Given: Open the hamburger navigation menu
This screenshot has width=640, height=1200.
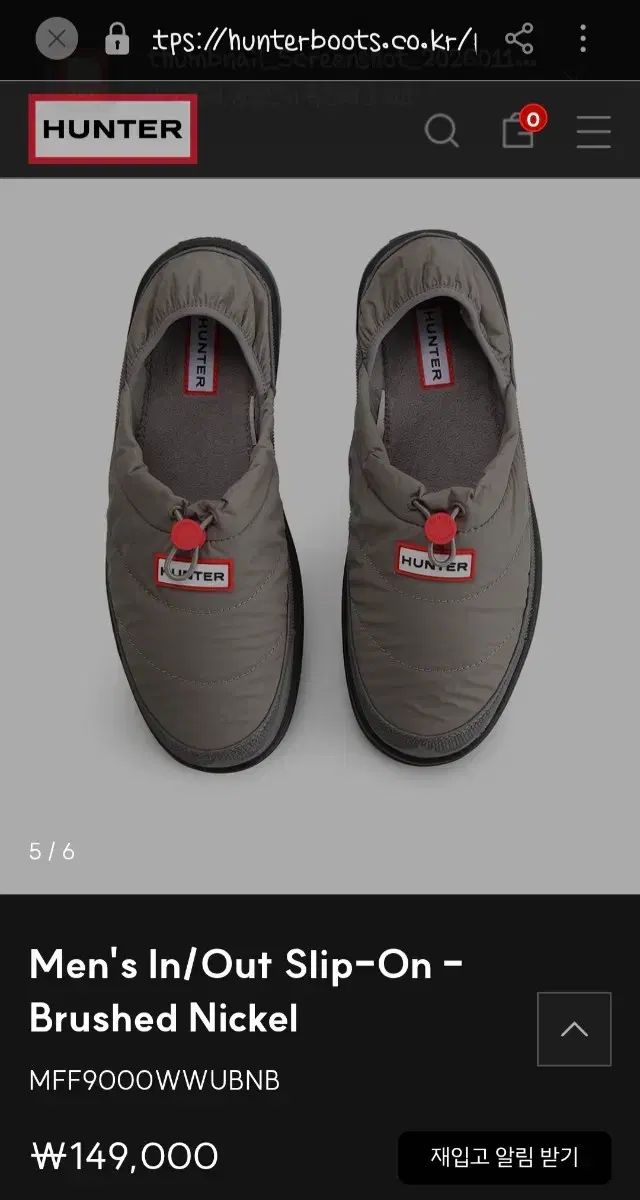Looking at the screenshot, I should click(x=593, y=131).
